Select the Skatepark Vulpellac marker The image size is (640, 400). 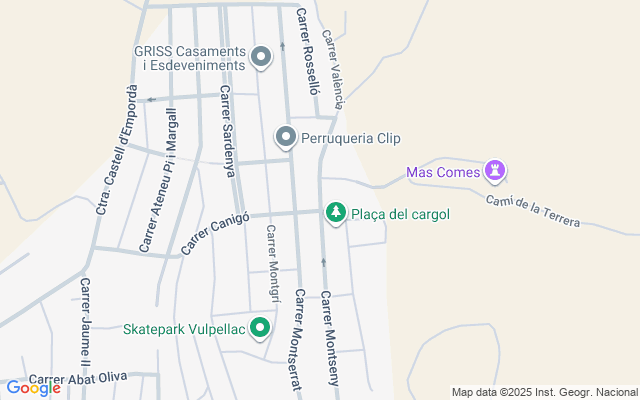pyautogui.click(x=260, y=327)
